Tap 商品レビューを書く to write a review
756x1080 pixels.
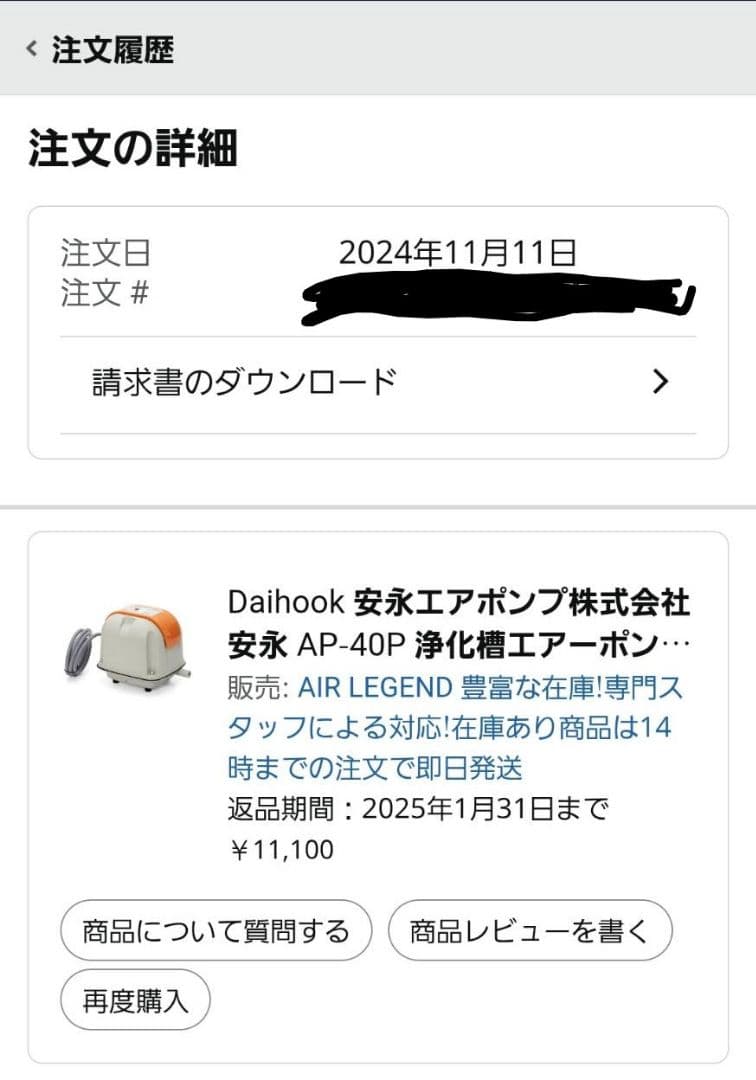[x=531, y=929]
